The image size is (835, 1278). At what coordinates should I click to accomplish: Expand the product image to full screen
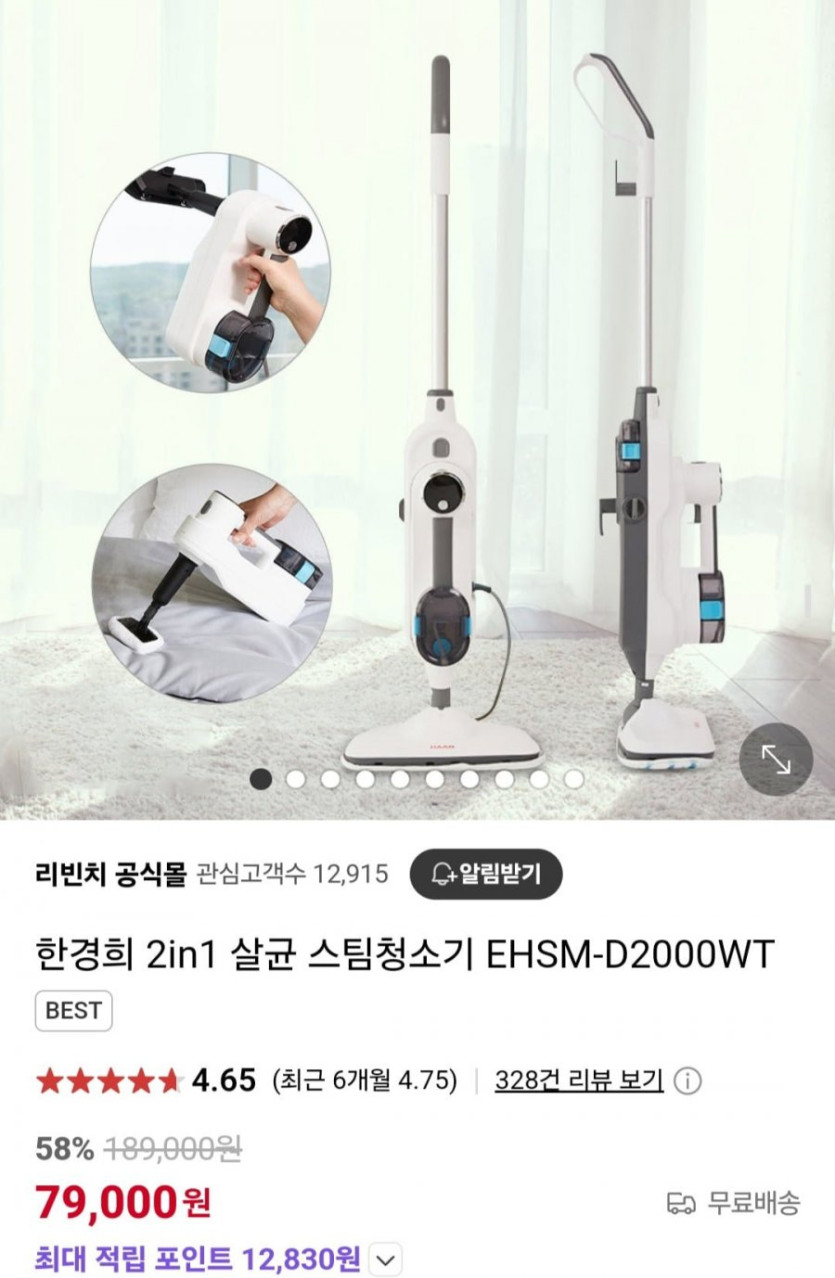[x=775, y=759]
